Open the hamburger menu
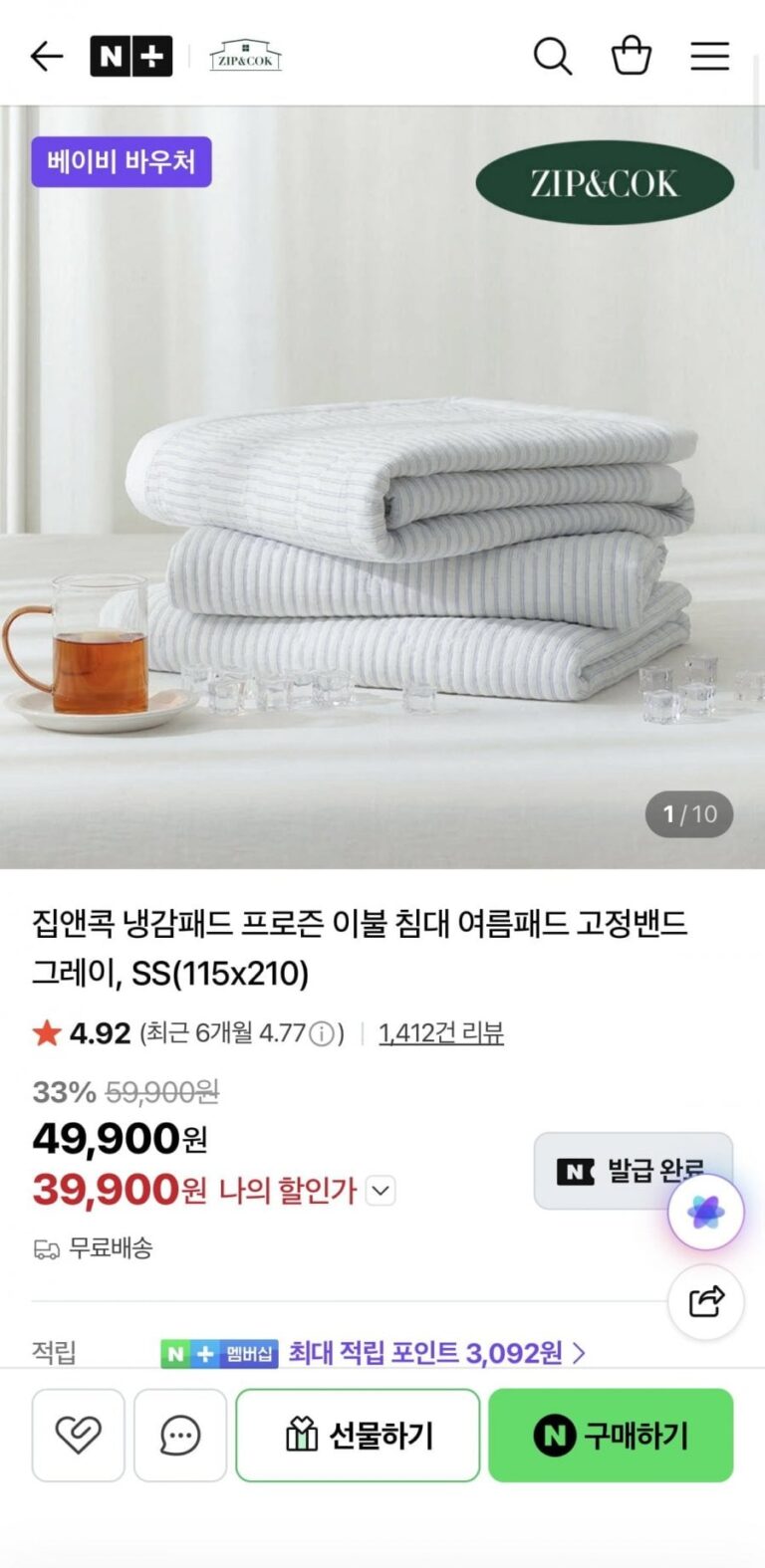The width and height of the screenshot is (765, 1568). 709,57
